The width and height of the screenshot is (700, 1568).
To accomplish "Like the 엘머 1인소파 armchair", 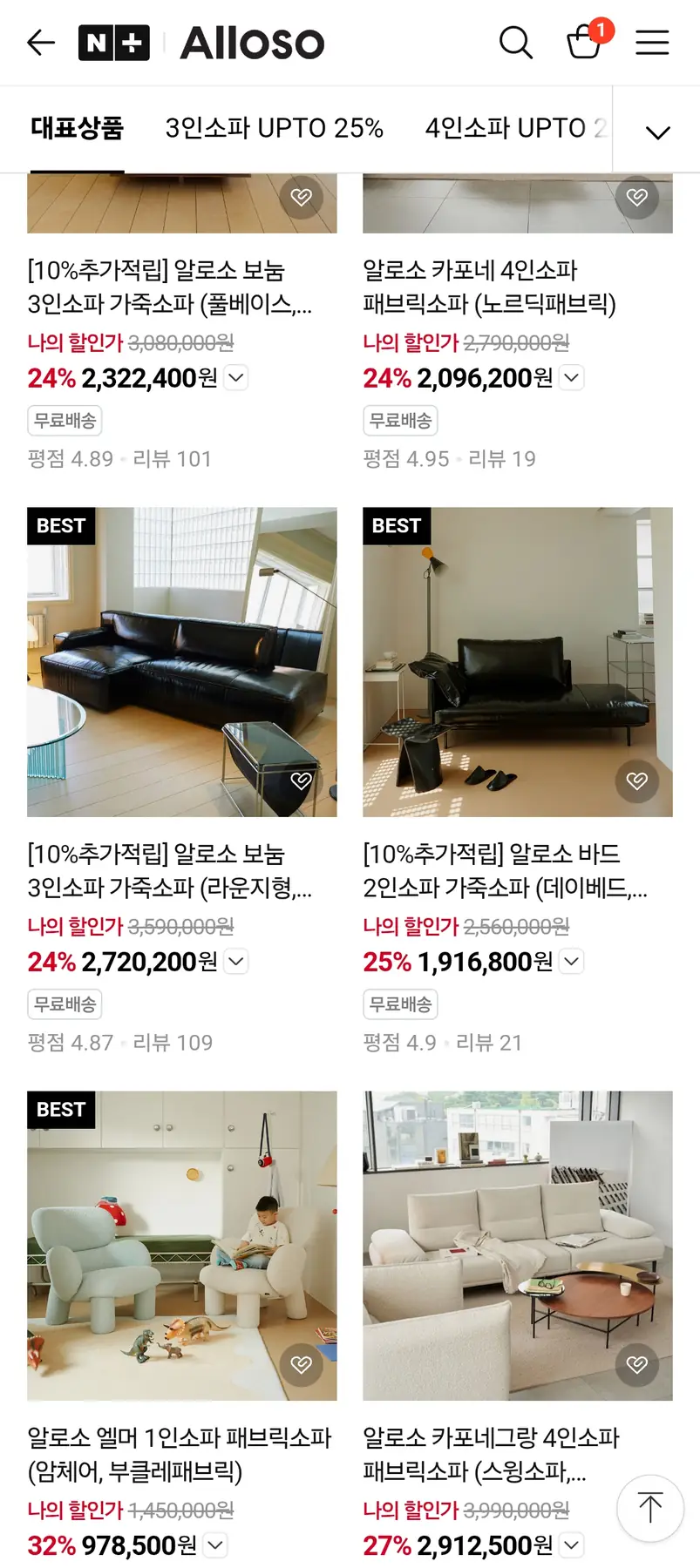I will [302, 1364].
